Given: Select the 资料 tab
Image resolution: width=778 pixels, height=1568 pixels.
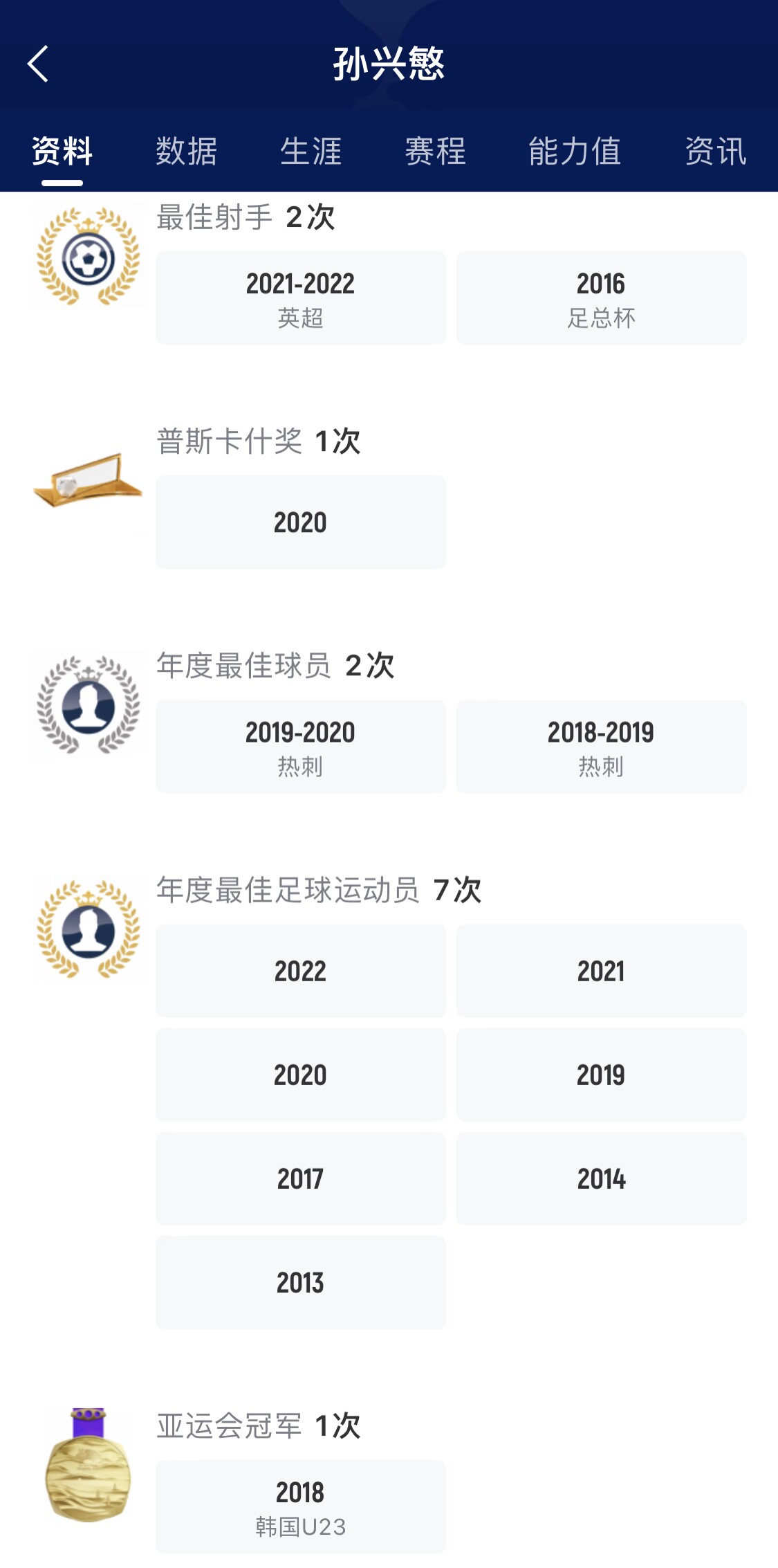Looking at the screenshot, I should point(62,151).
